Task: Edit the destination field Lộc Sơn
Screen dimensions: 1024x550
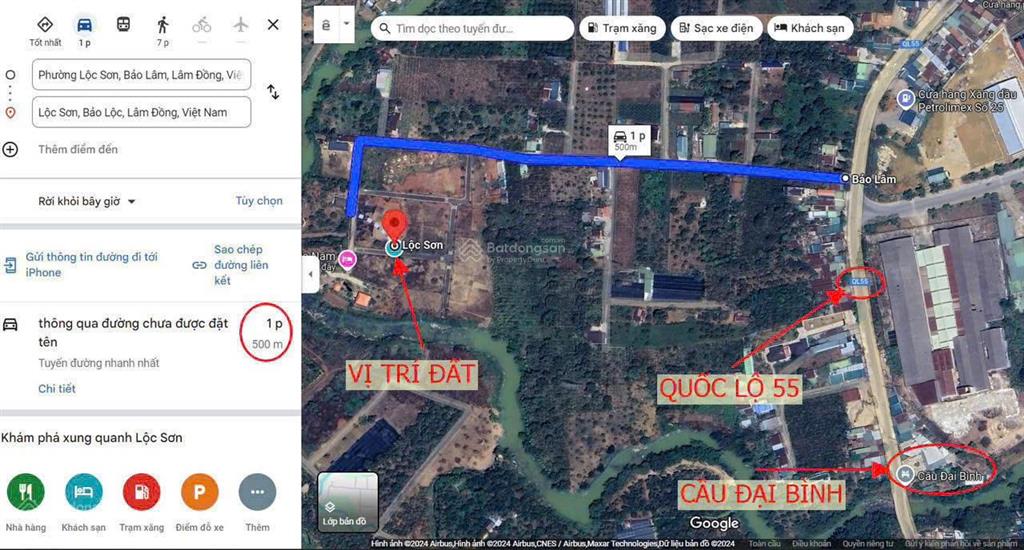Action: click(x=140, y=112)
